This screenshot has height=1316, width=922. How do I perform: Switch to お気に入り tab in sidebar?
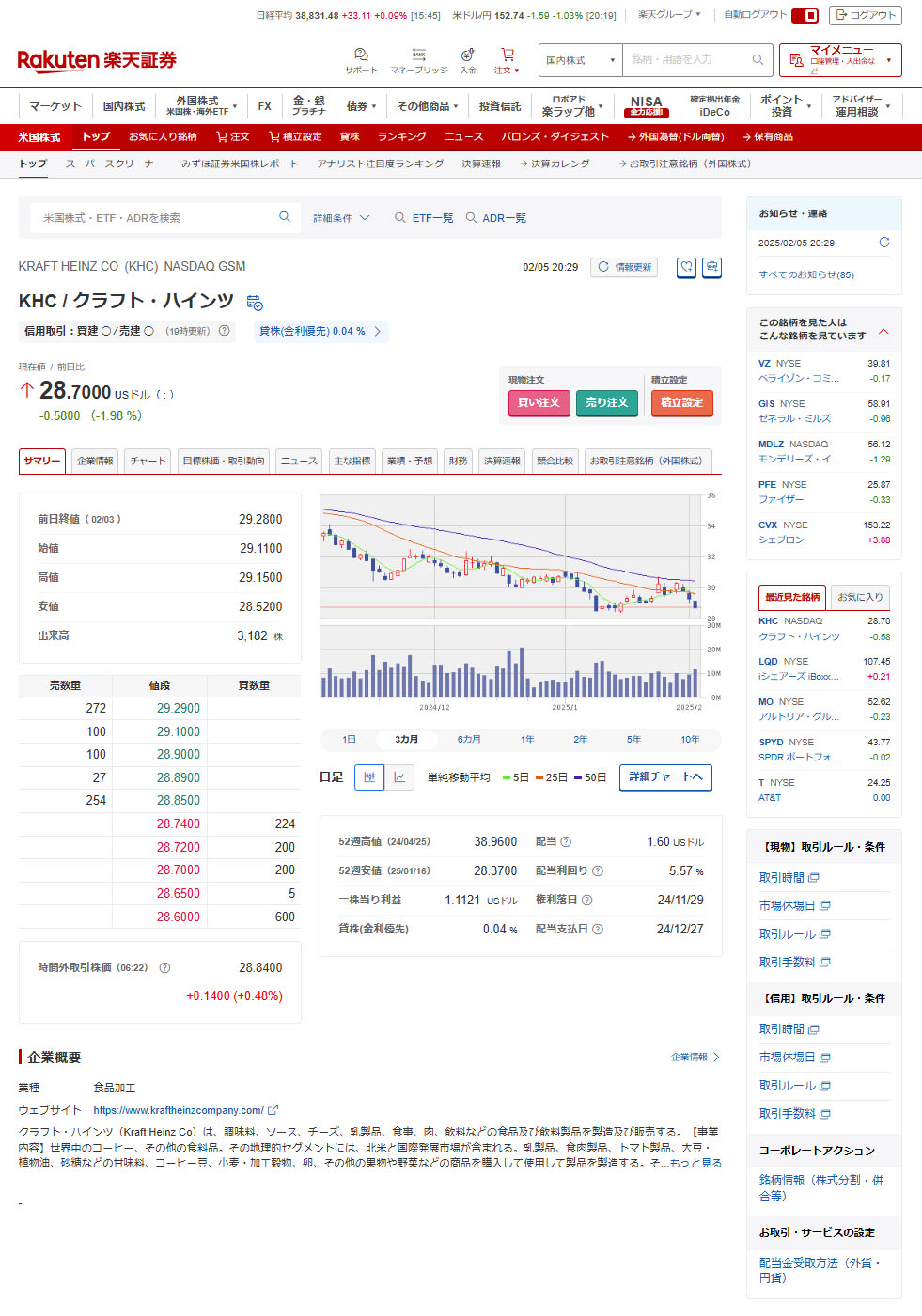coord(860,597)
